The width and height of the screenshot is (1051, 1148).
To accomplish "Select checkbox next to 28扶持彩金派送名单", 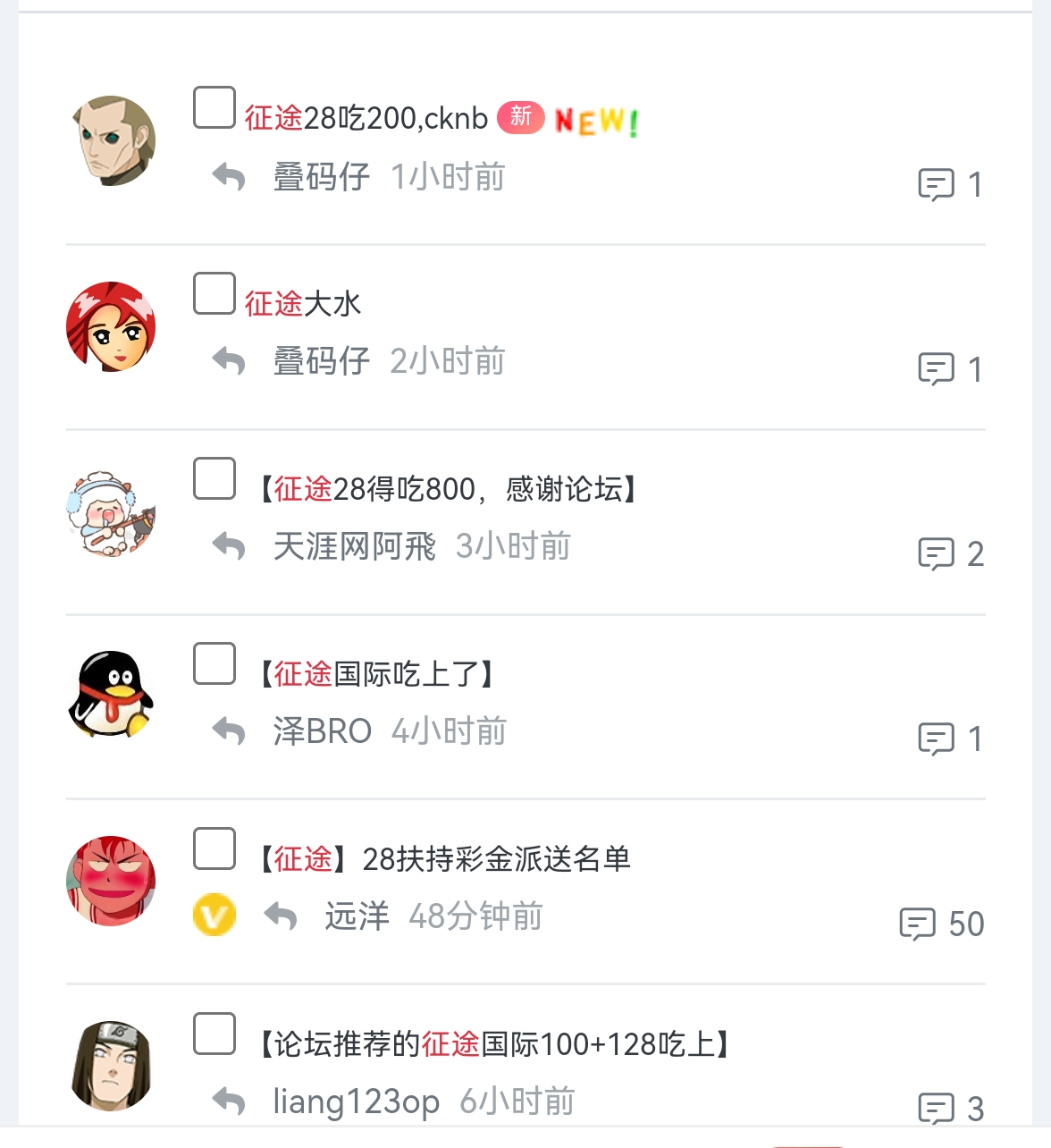I will click(214, 848).
